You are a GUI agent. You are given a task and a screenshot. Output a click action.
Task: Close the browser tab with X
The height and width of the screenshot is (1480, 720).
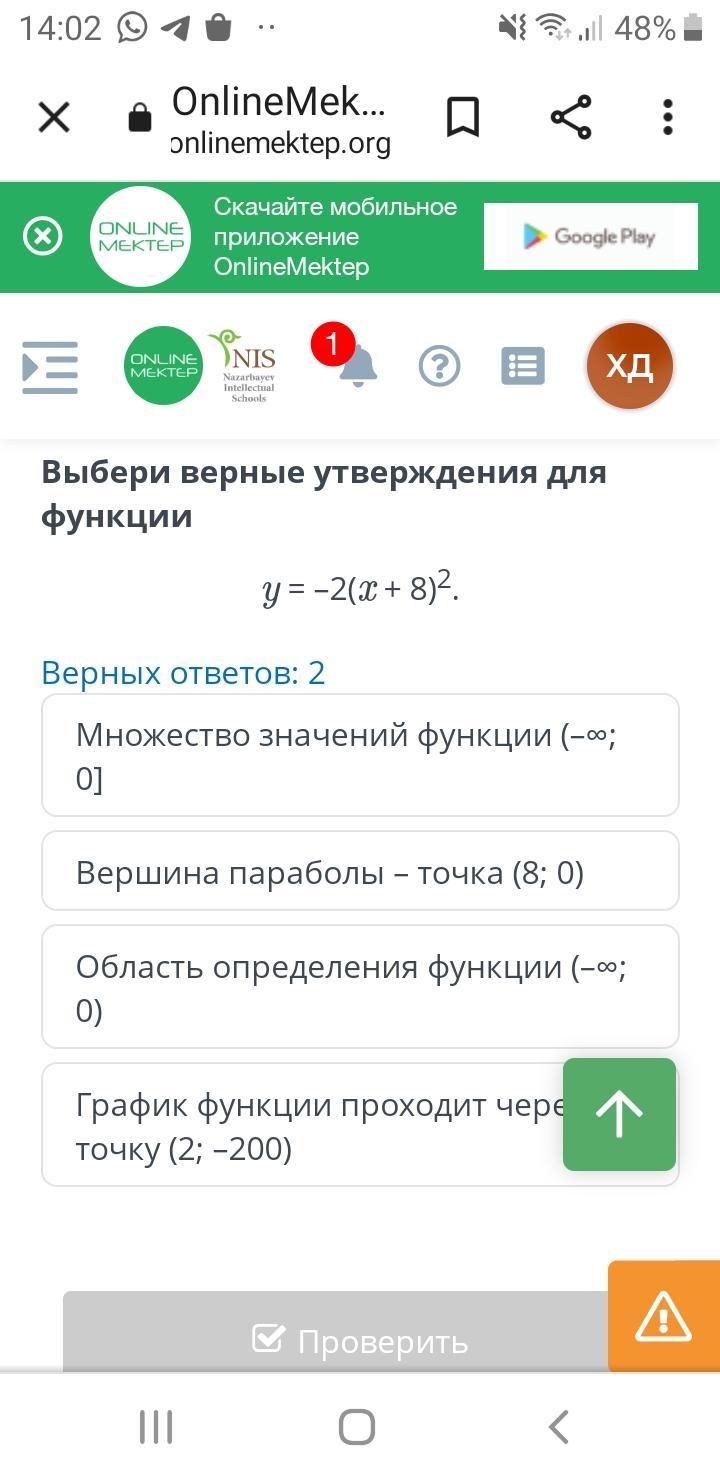pyautogui.click(x=54, y=118)
